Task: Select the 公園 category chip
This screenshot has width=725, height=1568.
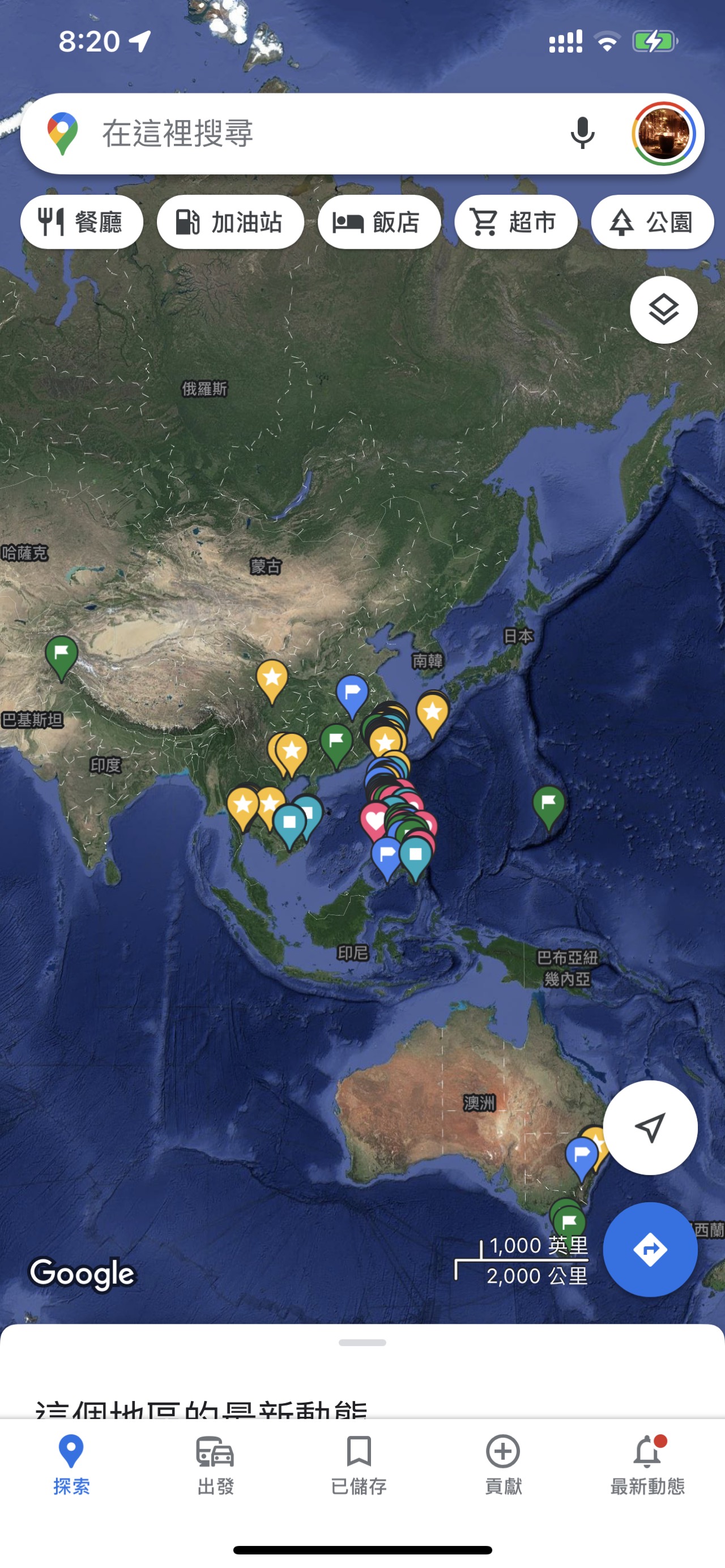Action: (x=652, y=222)
